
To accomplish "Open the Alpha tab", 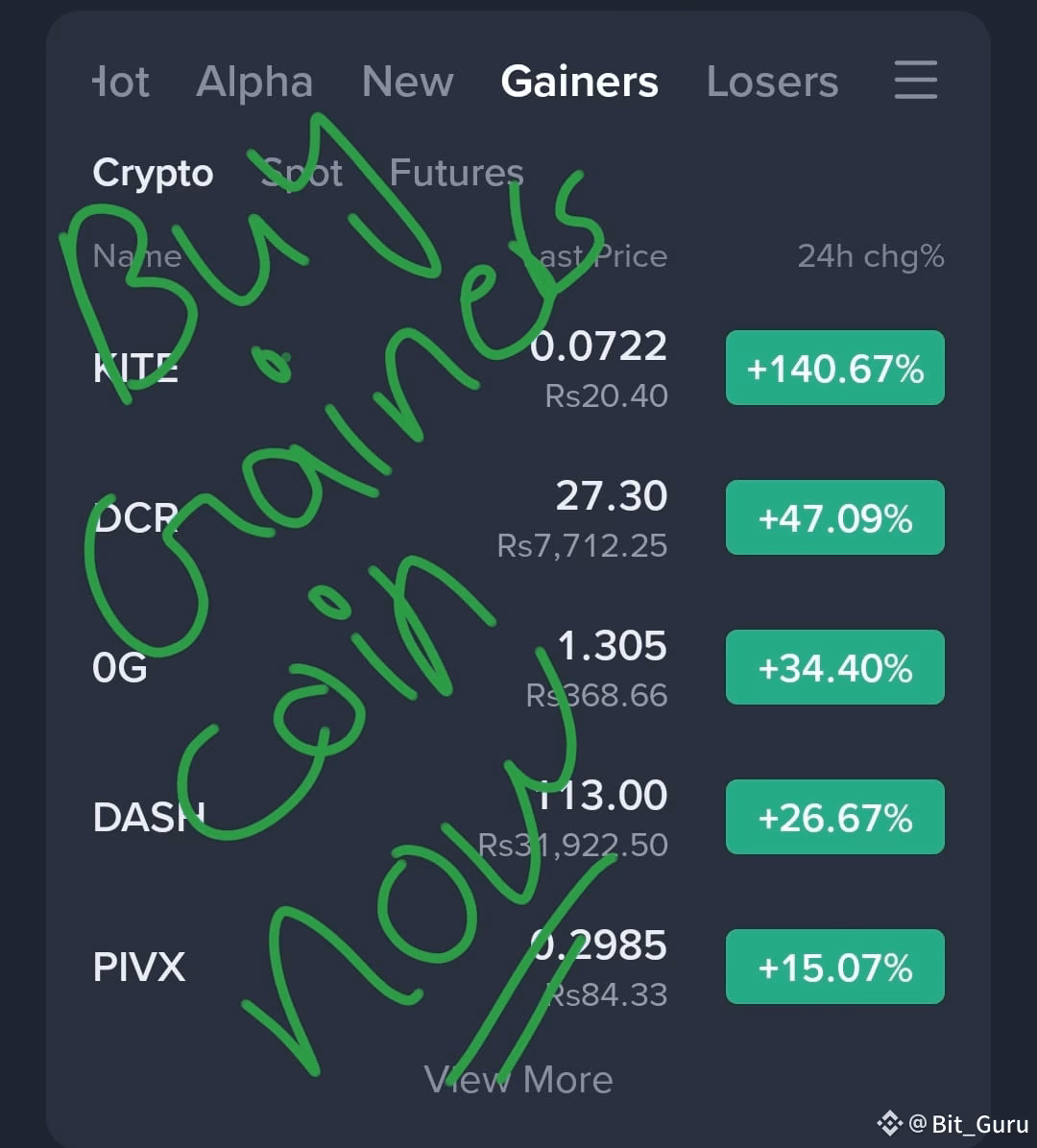I will 254,83.
